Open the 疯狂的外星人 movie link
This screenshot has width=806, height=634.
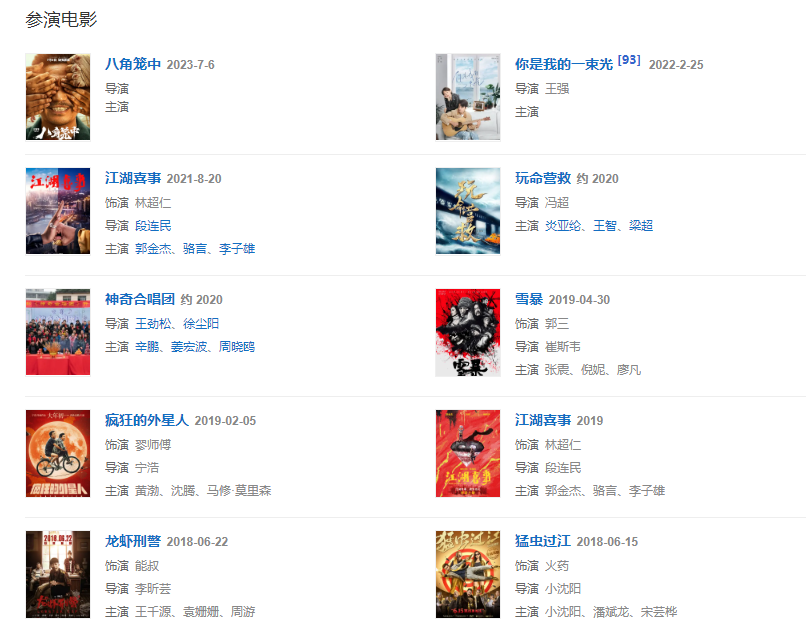[147, 420]
